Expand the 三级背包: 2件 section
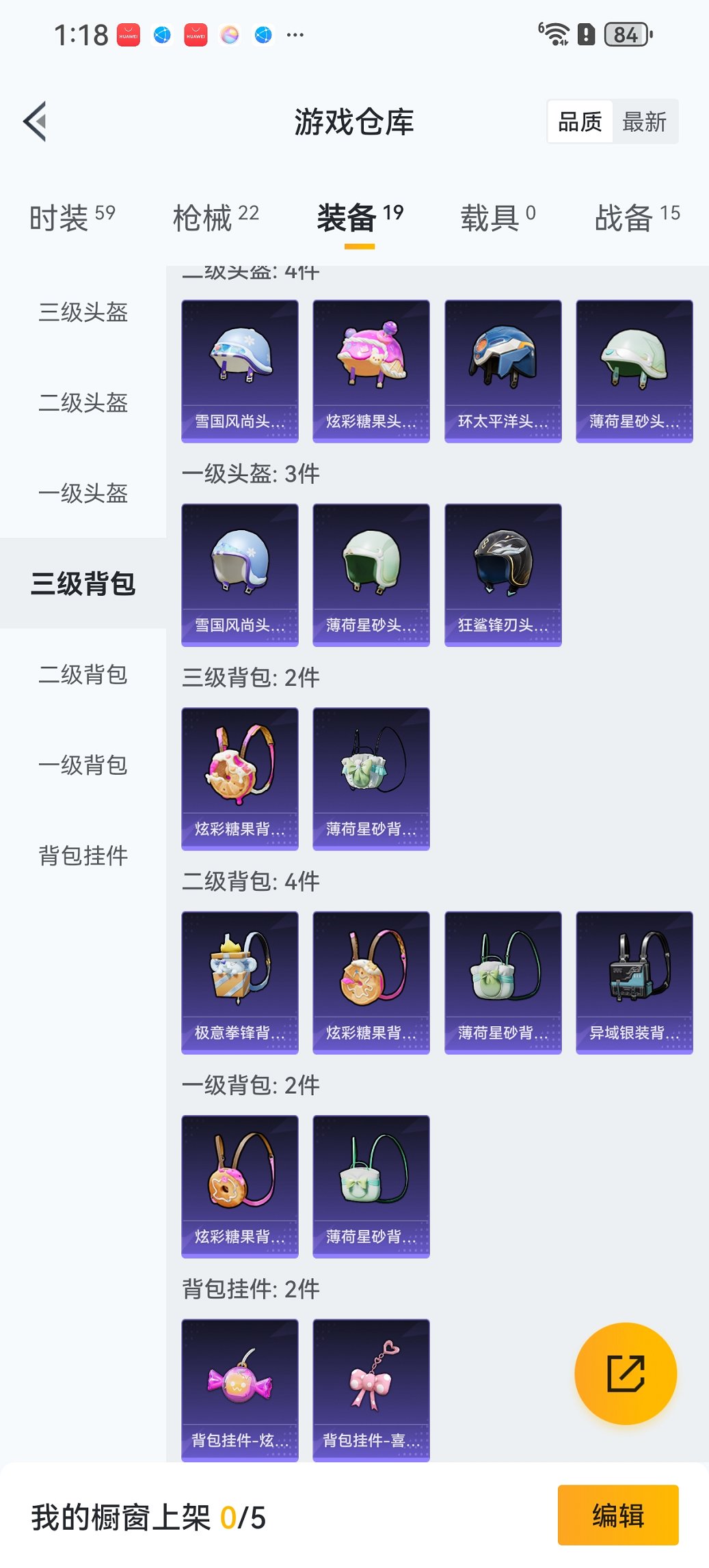 tap(252, 678)
